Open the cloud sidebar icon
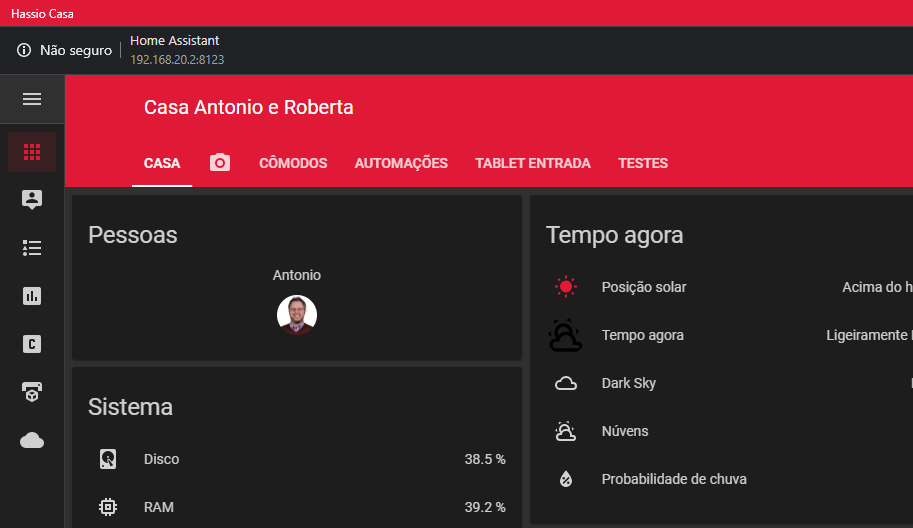 pyautogui.click(x=32, y=440)
